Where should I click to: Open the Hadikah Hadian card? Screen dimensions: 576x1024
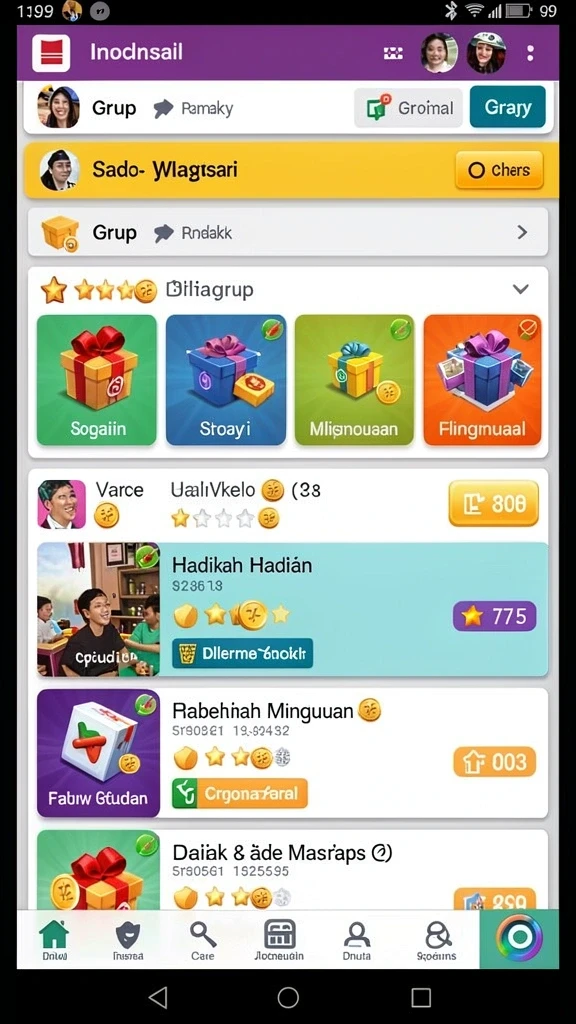pos(293,609)
